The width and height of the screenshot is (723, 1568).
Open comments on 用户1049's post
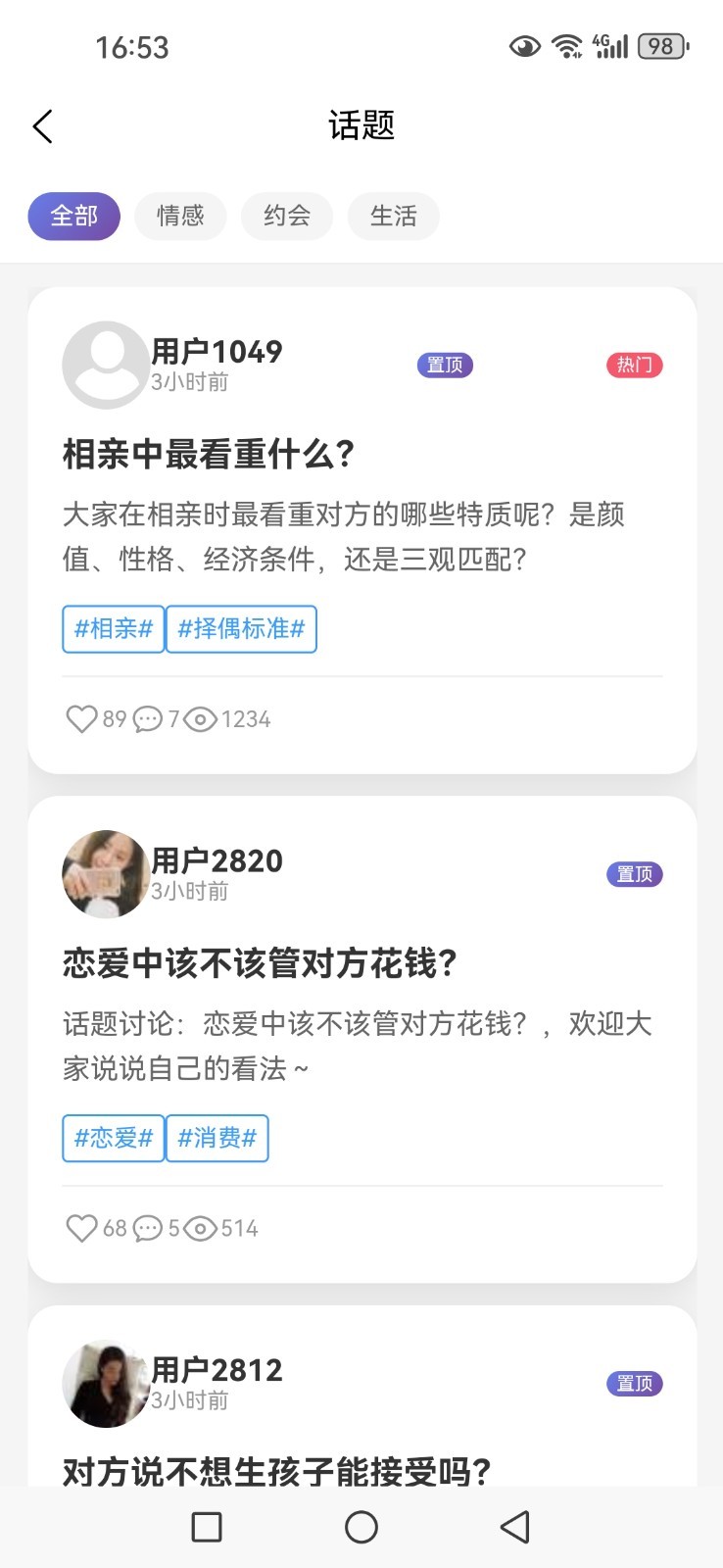tap(147, 719)
